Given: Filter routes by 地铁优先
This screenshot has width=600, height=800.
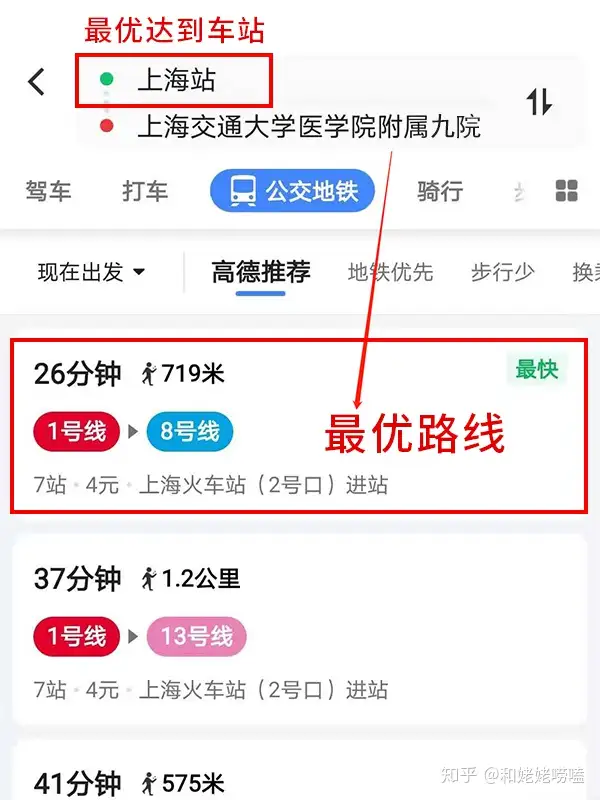Looking at the screenshot, I should (x=390, y=272).
